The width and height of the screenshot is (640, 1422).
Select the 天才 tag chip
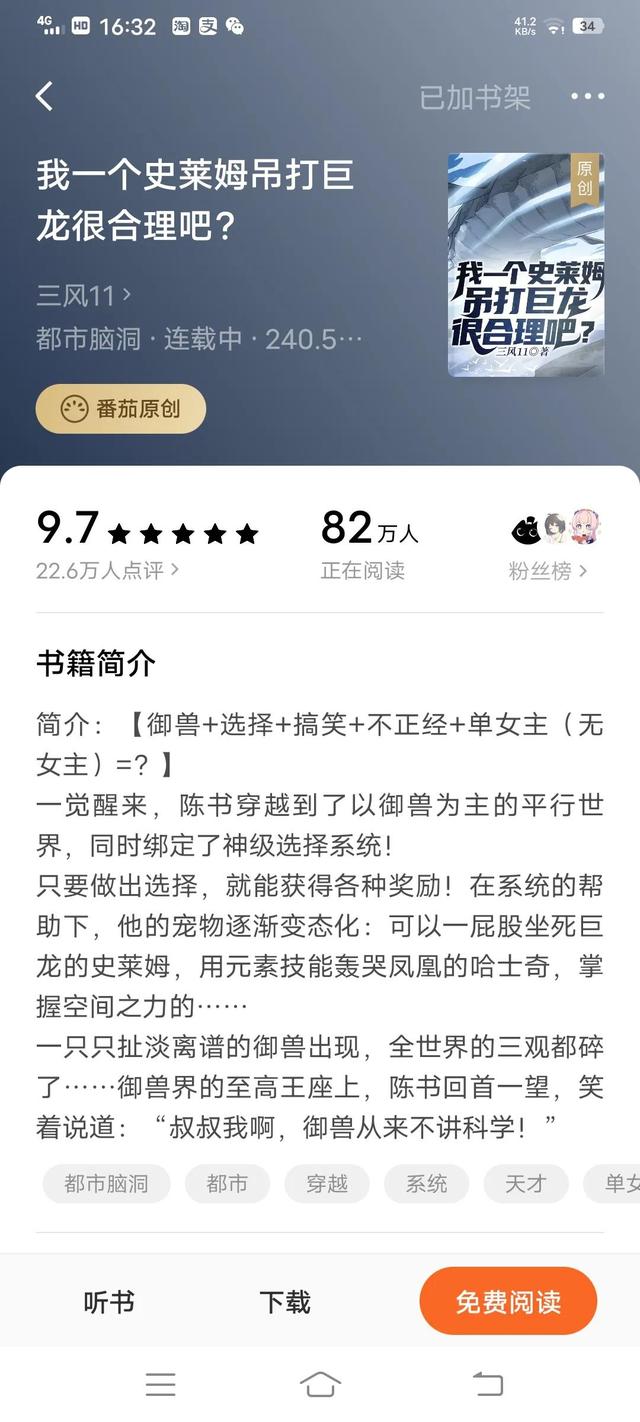click(x=525, y=1184)
